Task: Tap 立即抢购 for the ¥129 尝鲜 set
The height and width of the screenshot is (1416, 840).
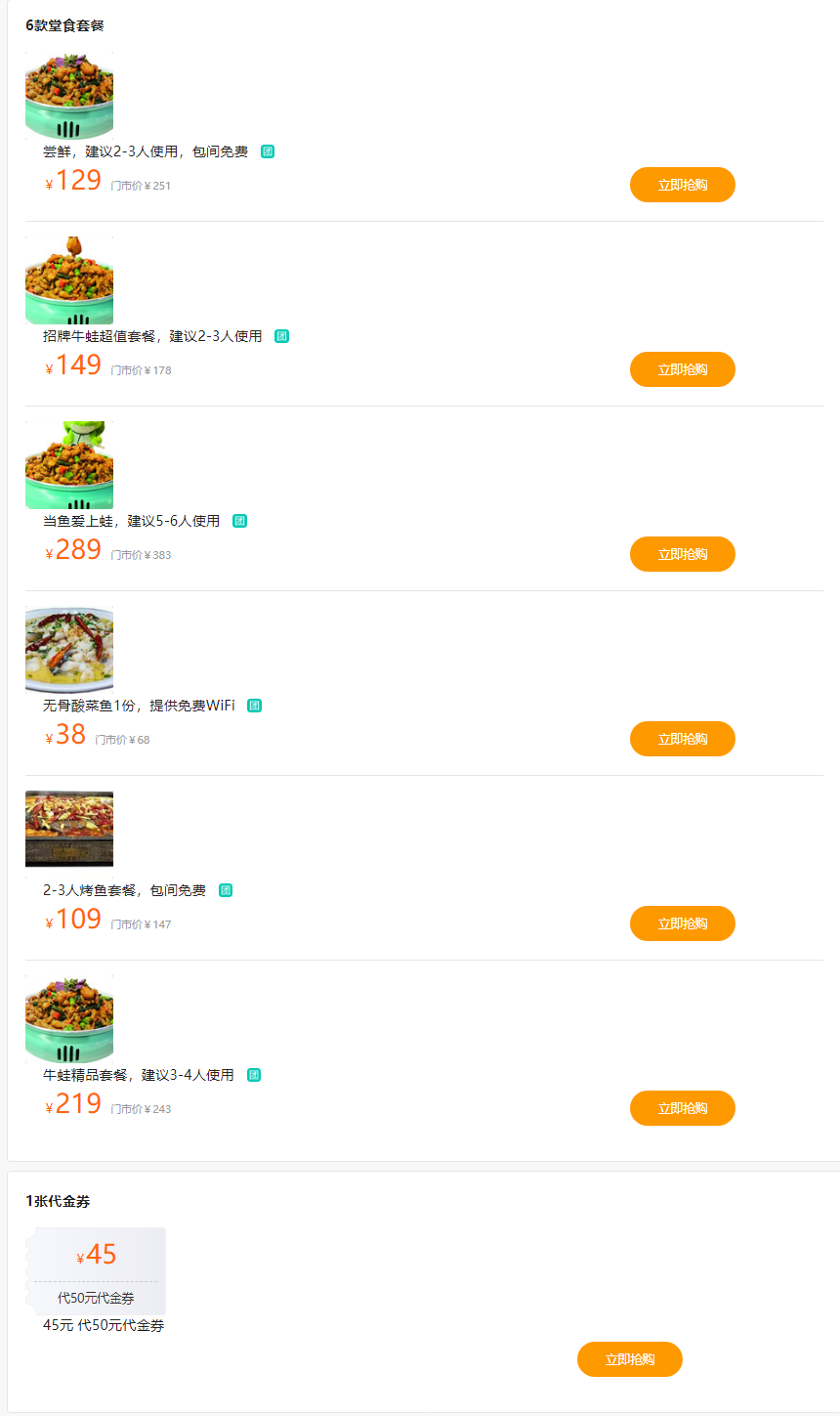Action: pyautogui.click(x=682, y=185)
